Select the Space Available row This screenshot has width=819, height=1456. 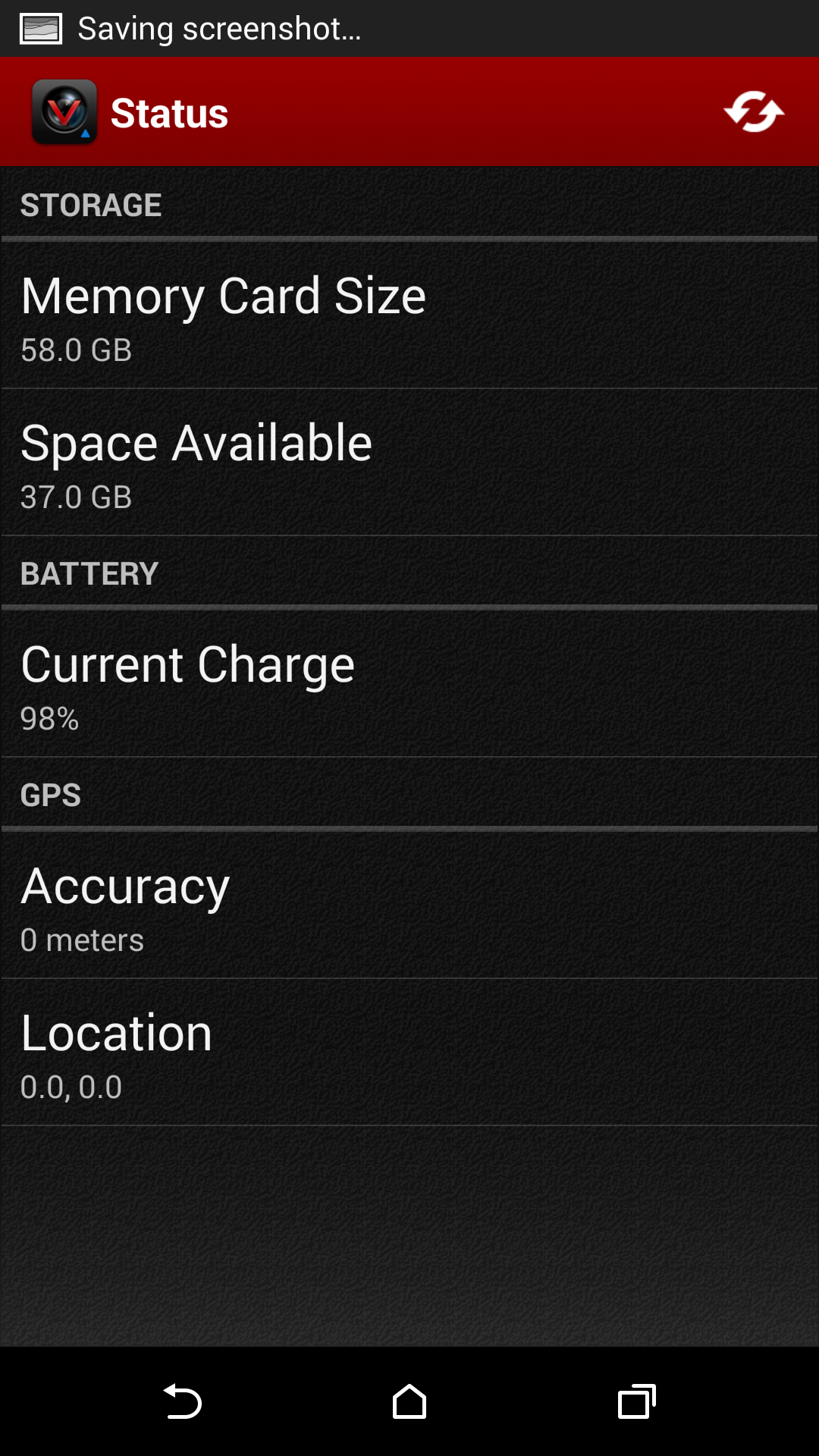click(x=409, y=463)
